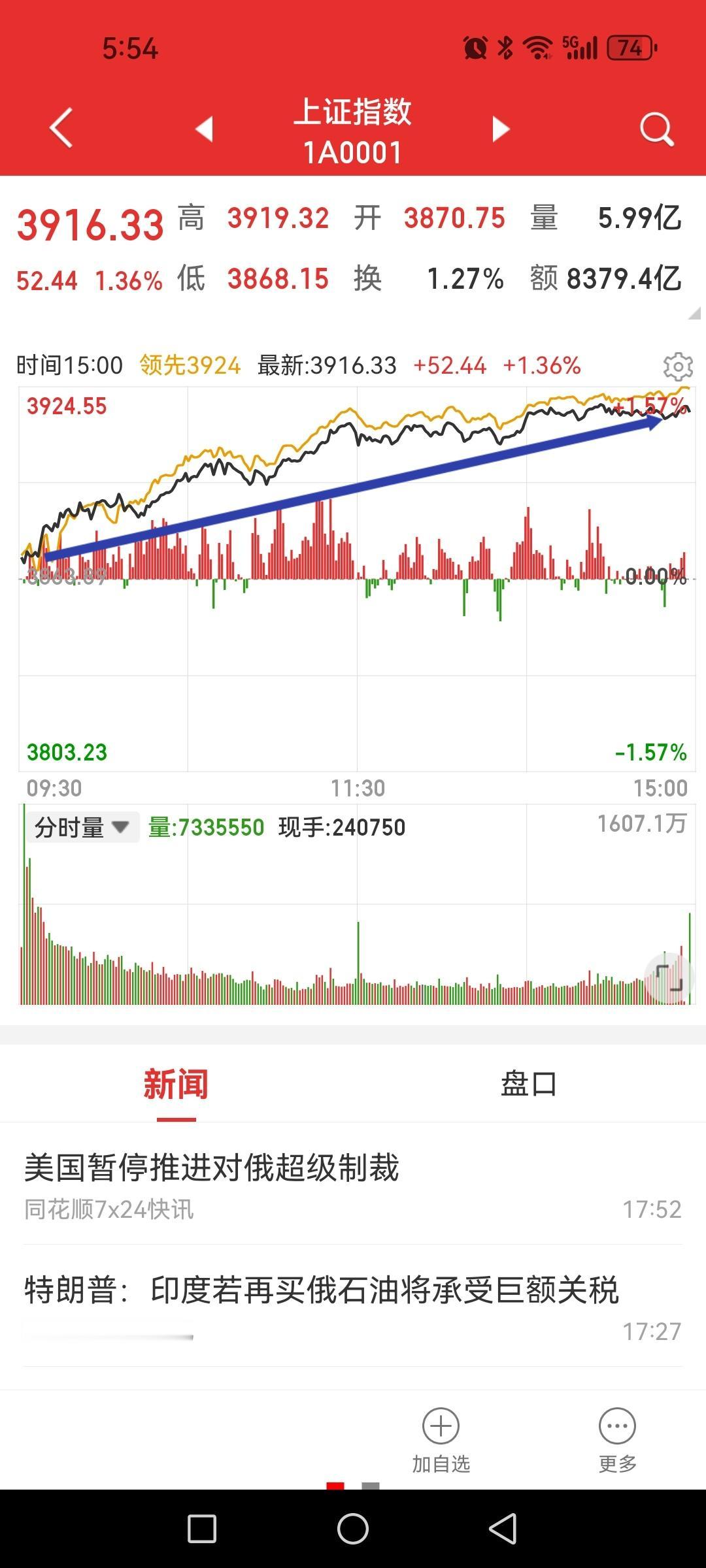Image resolution: width=706 pixels, height=1568 pixels.
Task: Switch to the 盘口 tab
Action: click(x=528, y=1085)
